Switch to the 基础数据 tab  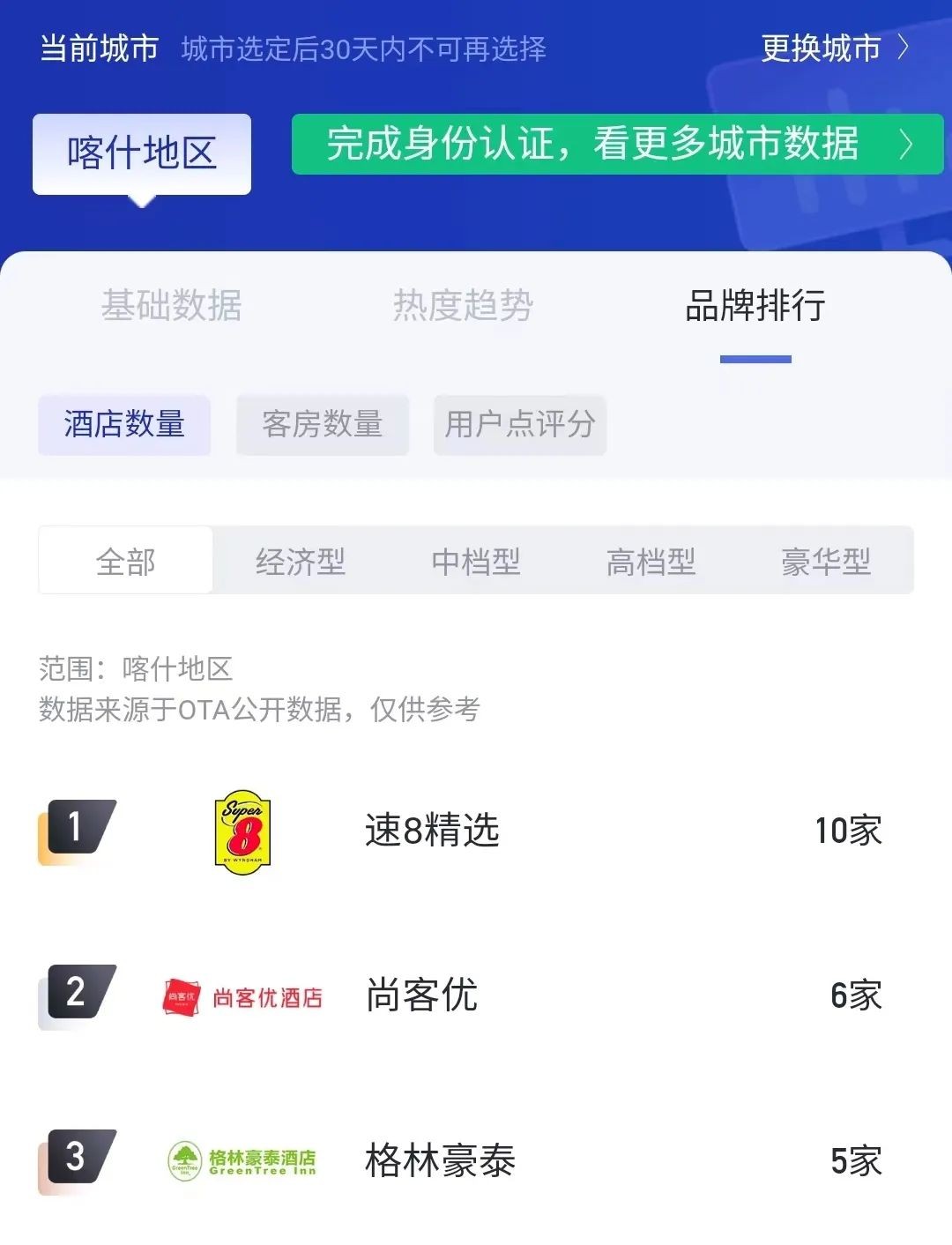(171, 306)
